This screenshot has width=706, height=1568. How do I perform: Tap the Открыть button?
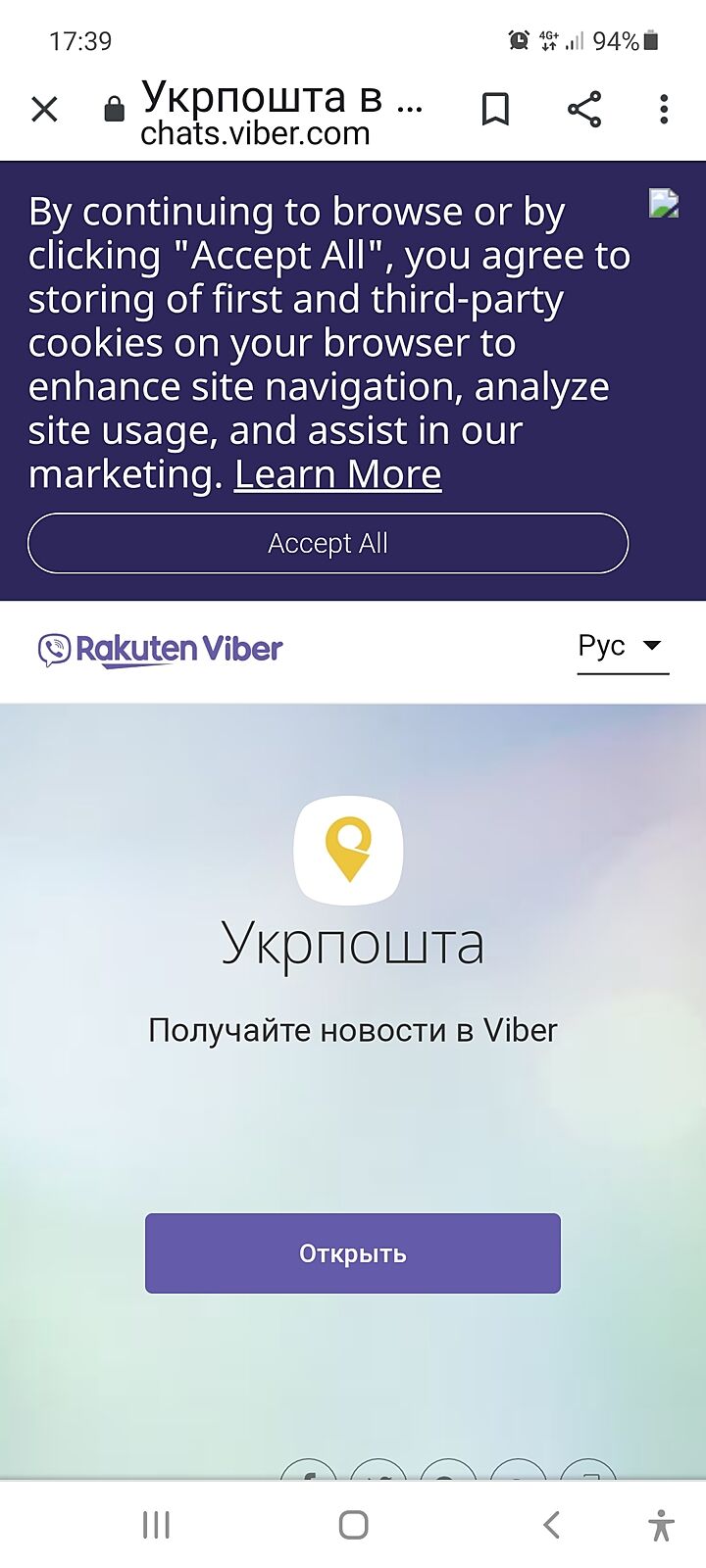pyautogui.click(x=353, y=1253)
